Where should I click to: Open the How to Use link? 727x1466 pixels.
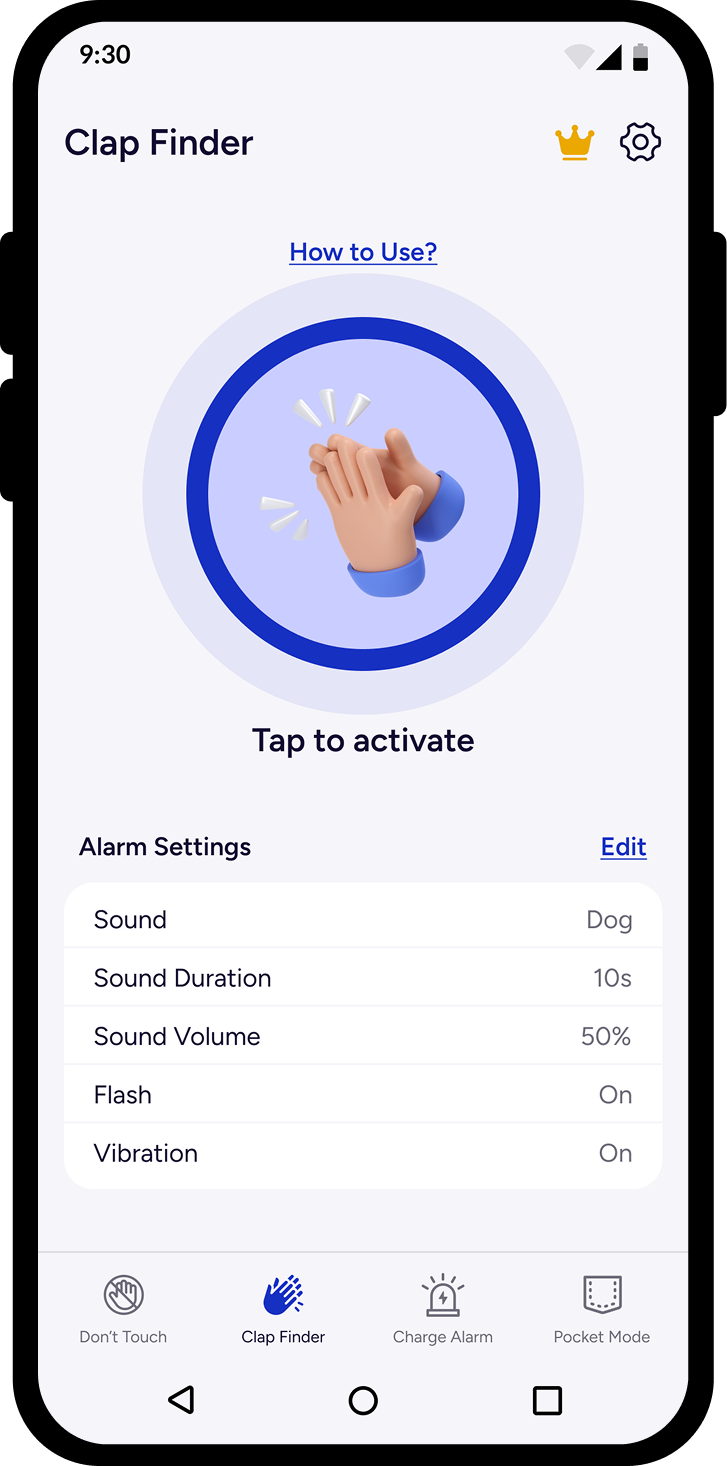point(363,252)
